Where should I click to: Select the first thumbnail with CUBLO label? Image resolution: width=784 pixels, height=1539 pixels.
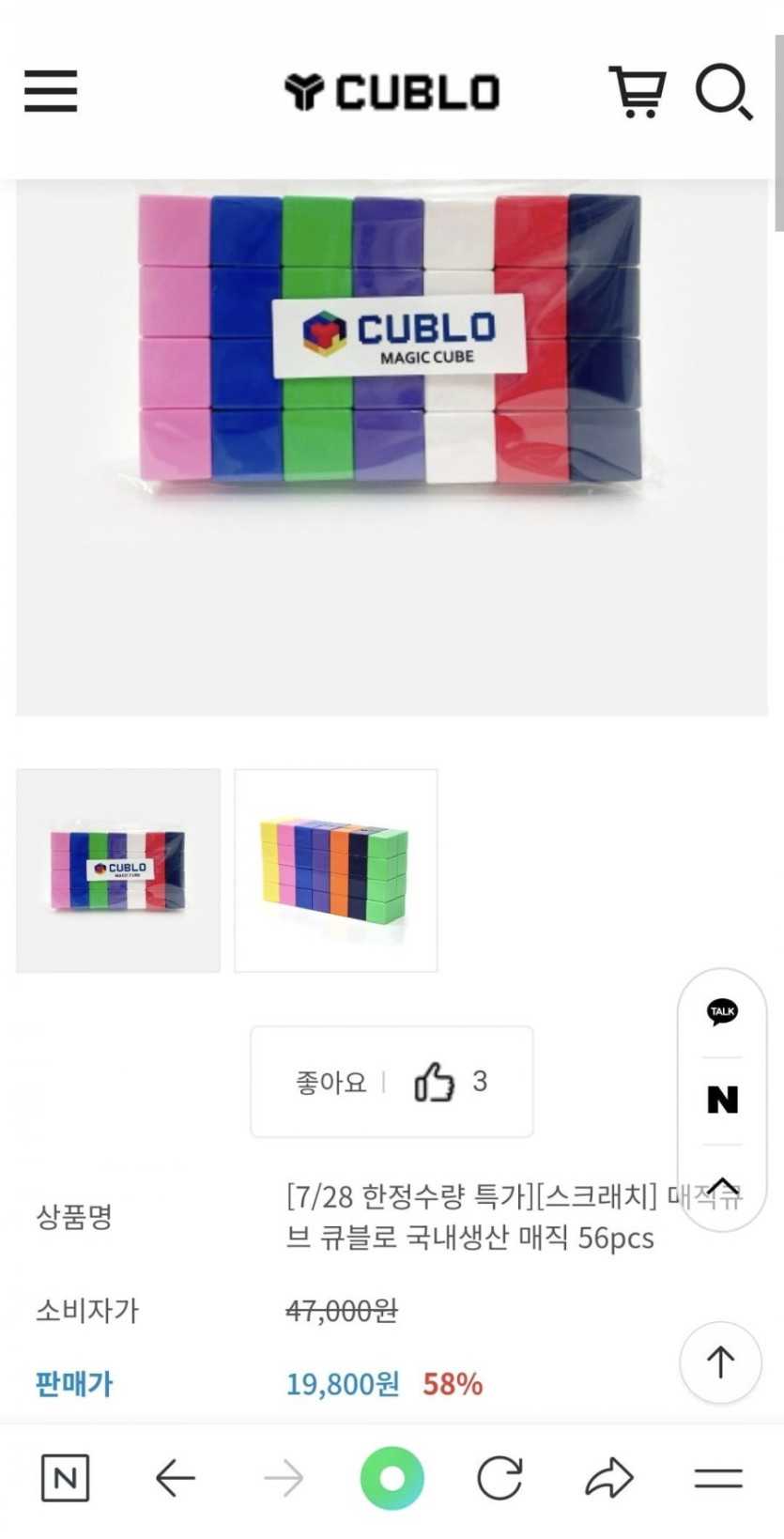tap(118, 870)
